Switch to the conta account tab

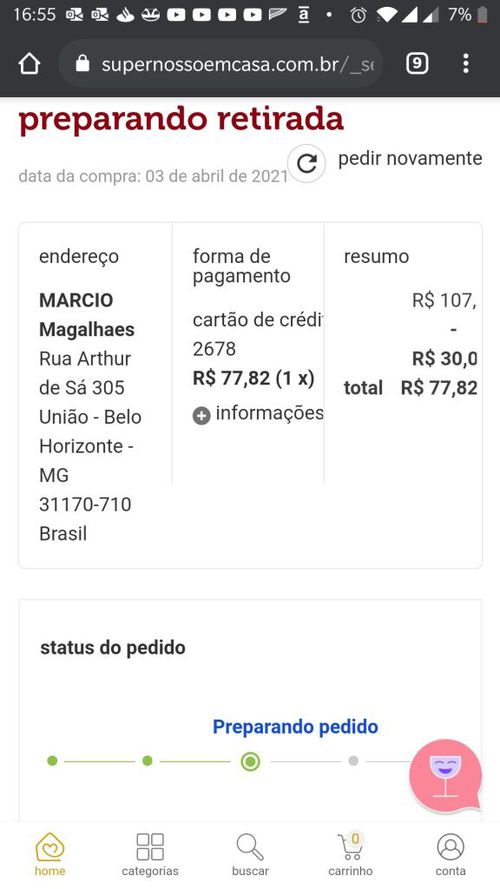point(451,854)
